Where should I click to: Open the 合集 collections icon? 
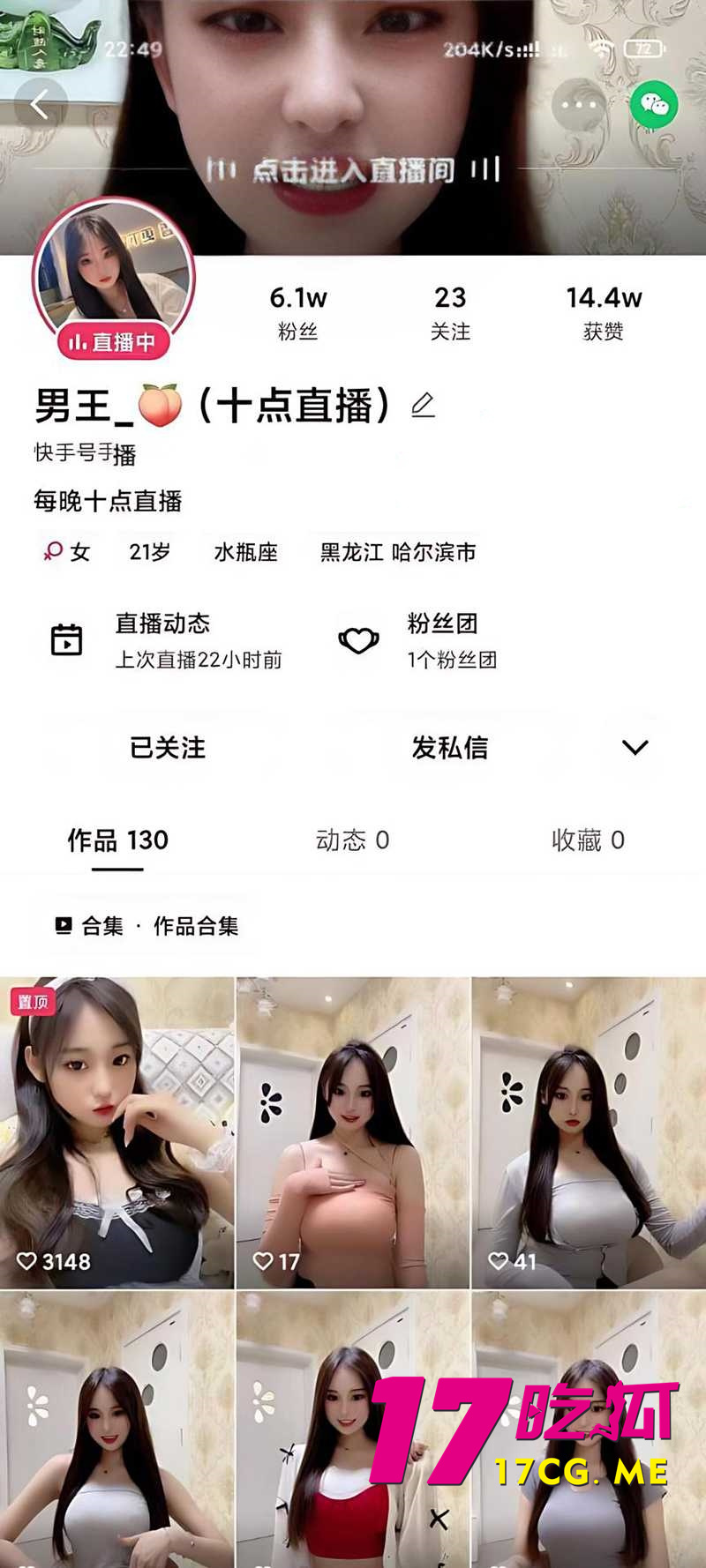[62, 925]
